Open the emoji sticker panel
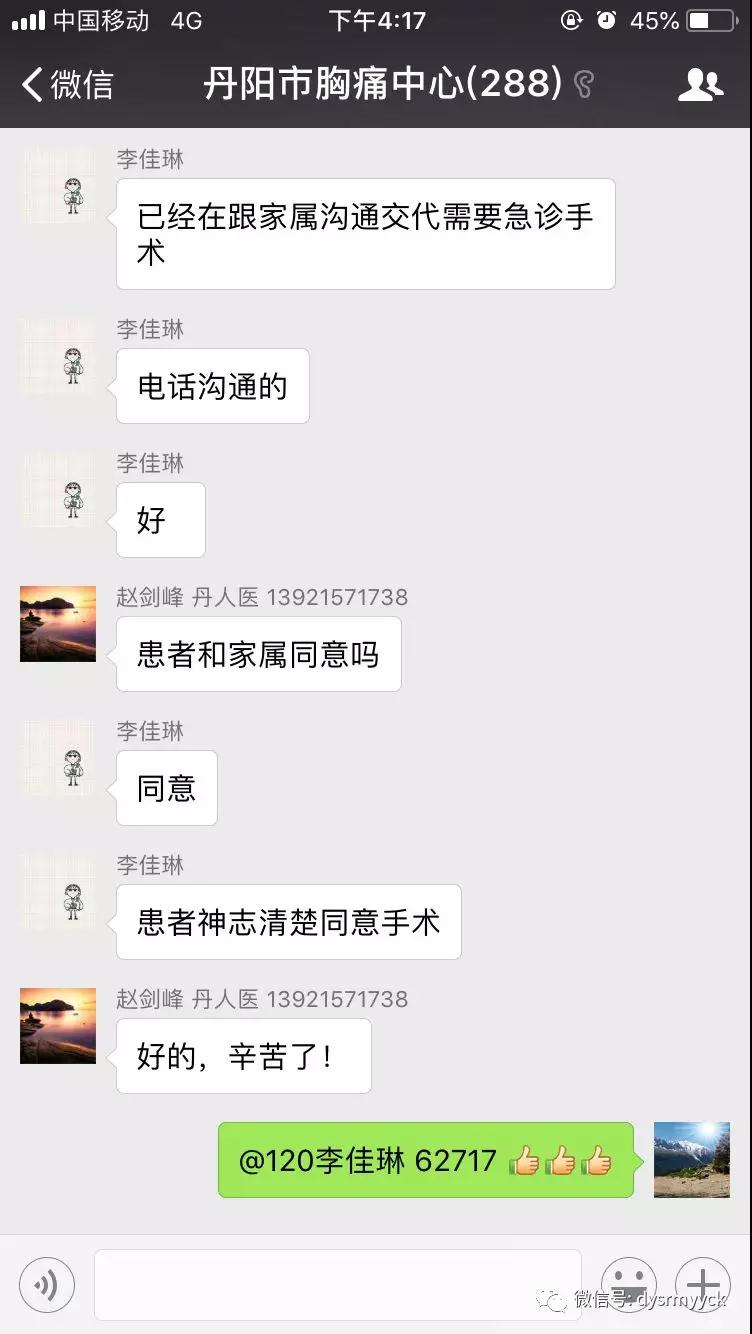Viewport: 752px width, 1334px height. (628, 1285)
